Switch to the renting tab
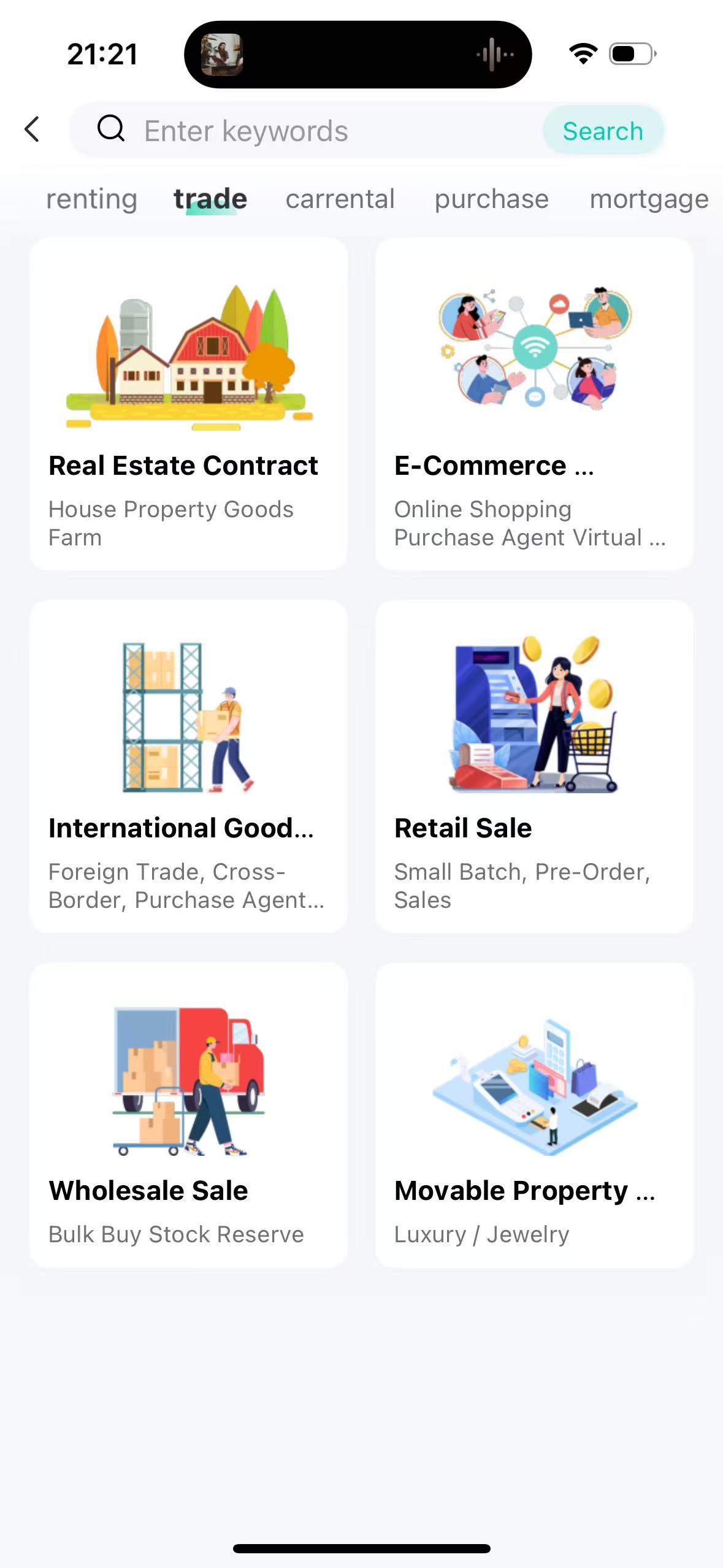The image size is (723, 1568). click(x=91, y=198)
